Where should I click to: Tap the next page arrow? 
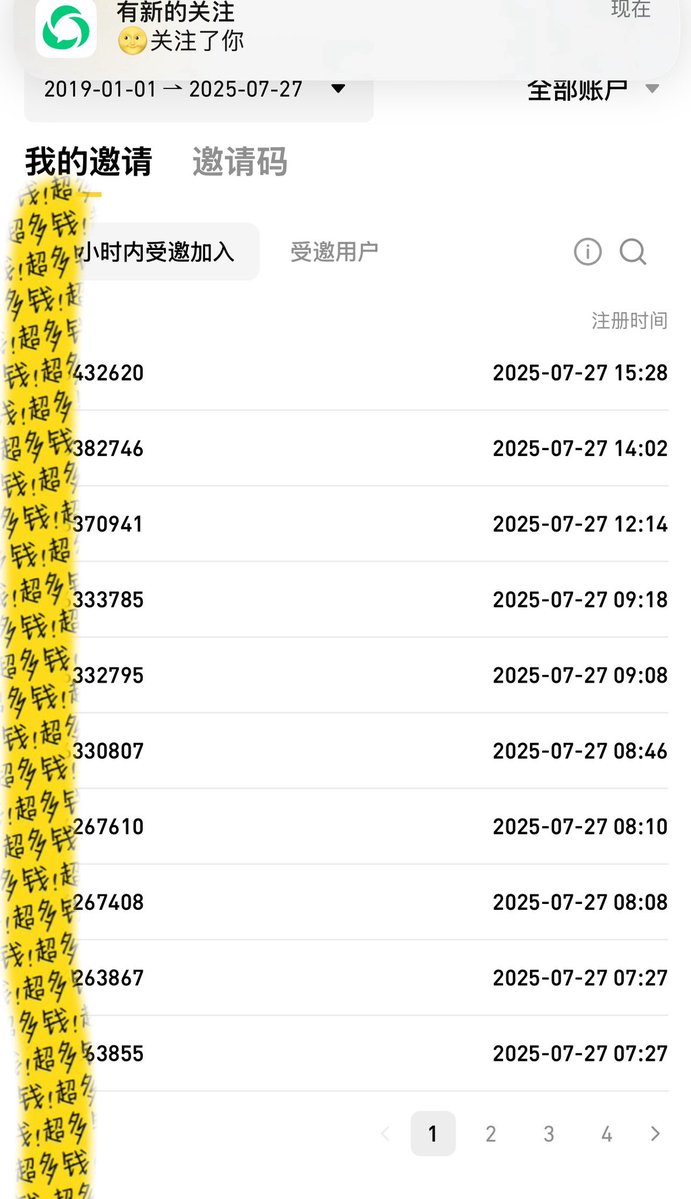point(655,1133)
